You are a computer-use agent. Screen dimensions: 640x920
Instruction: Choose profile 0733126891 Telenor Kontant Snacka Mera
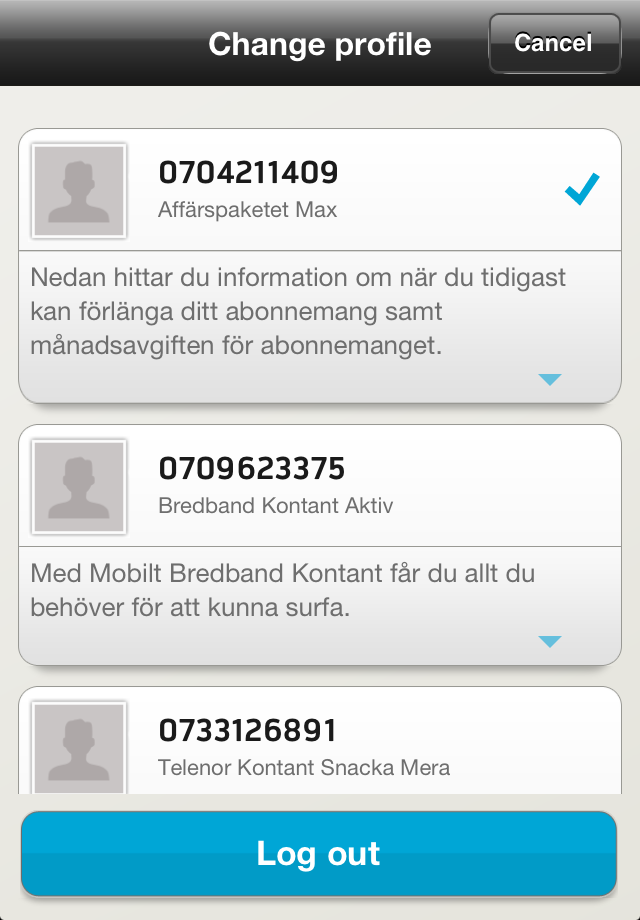pos(318,745)
